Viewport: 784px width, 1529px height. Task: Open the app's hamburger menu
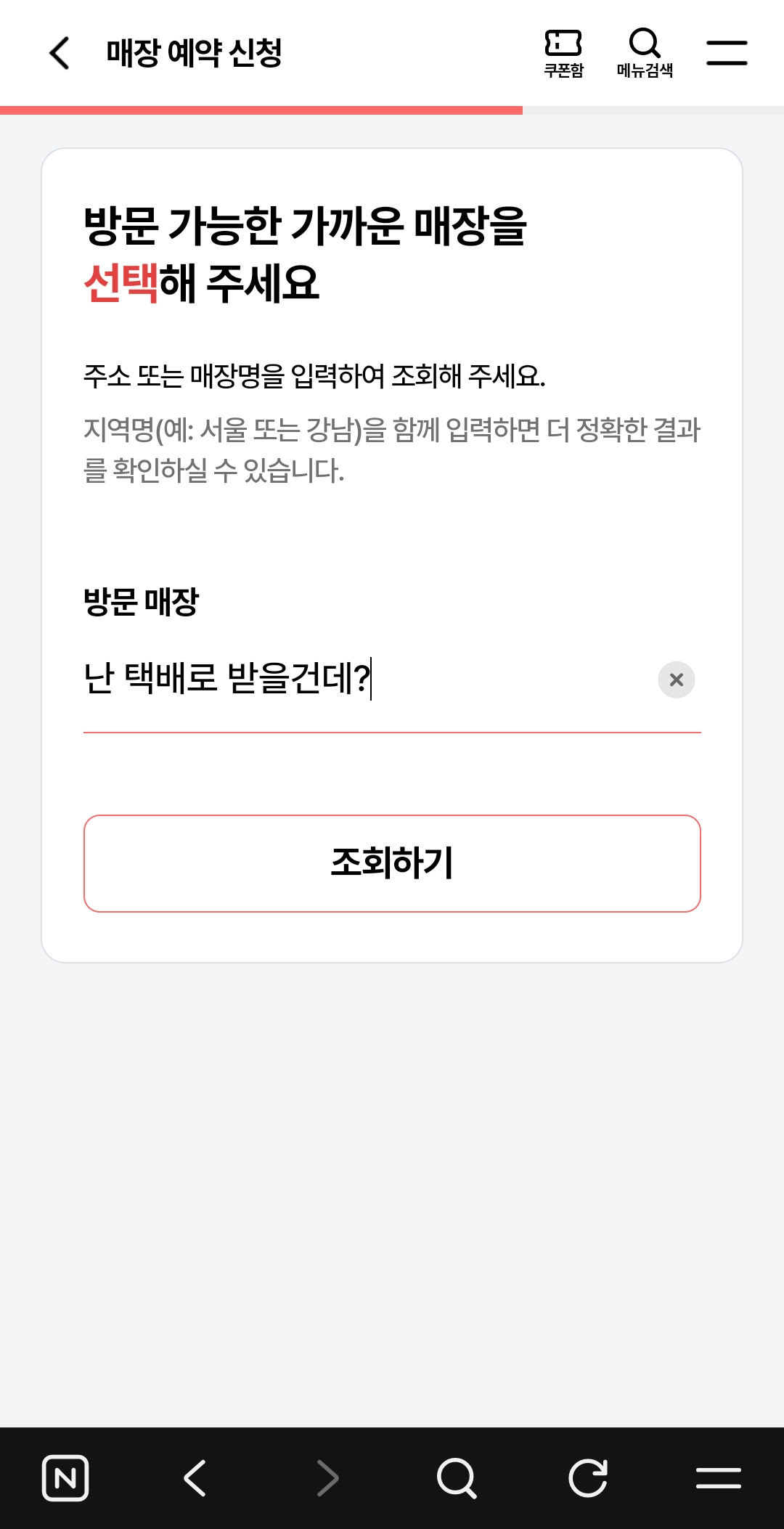pos(727,53)
